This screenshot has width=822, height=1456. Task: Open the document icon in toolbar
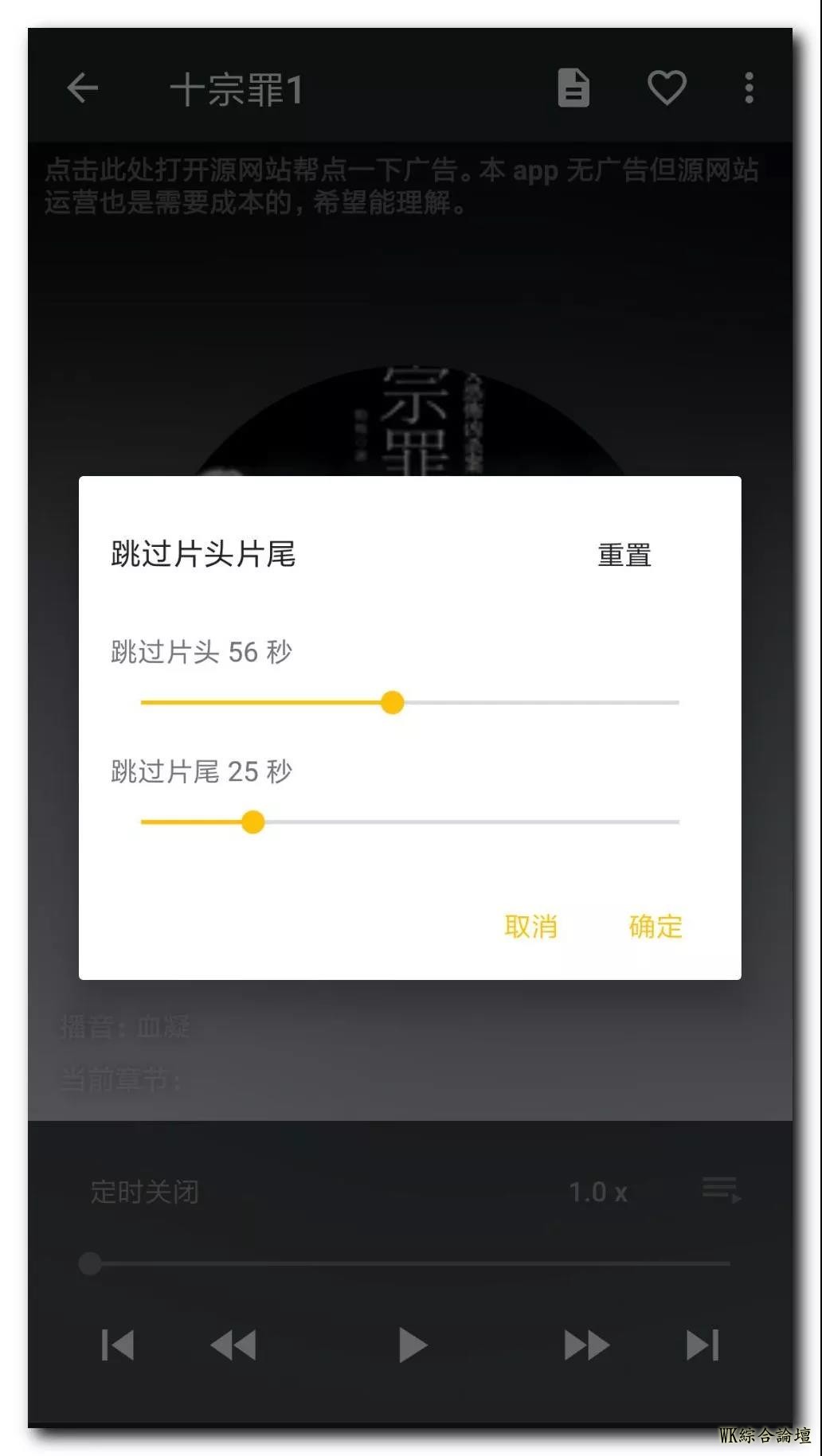[x=573, y=88]
